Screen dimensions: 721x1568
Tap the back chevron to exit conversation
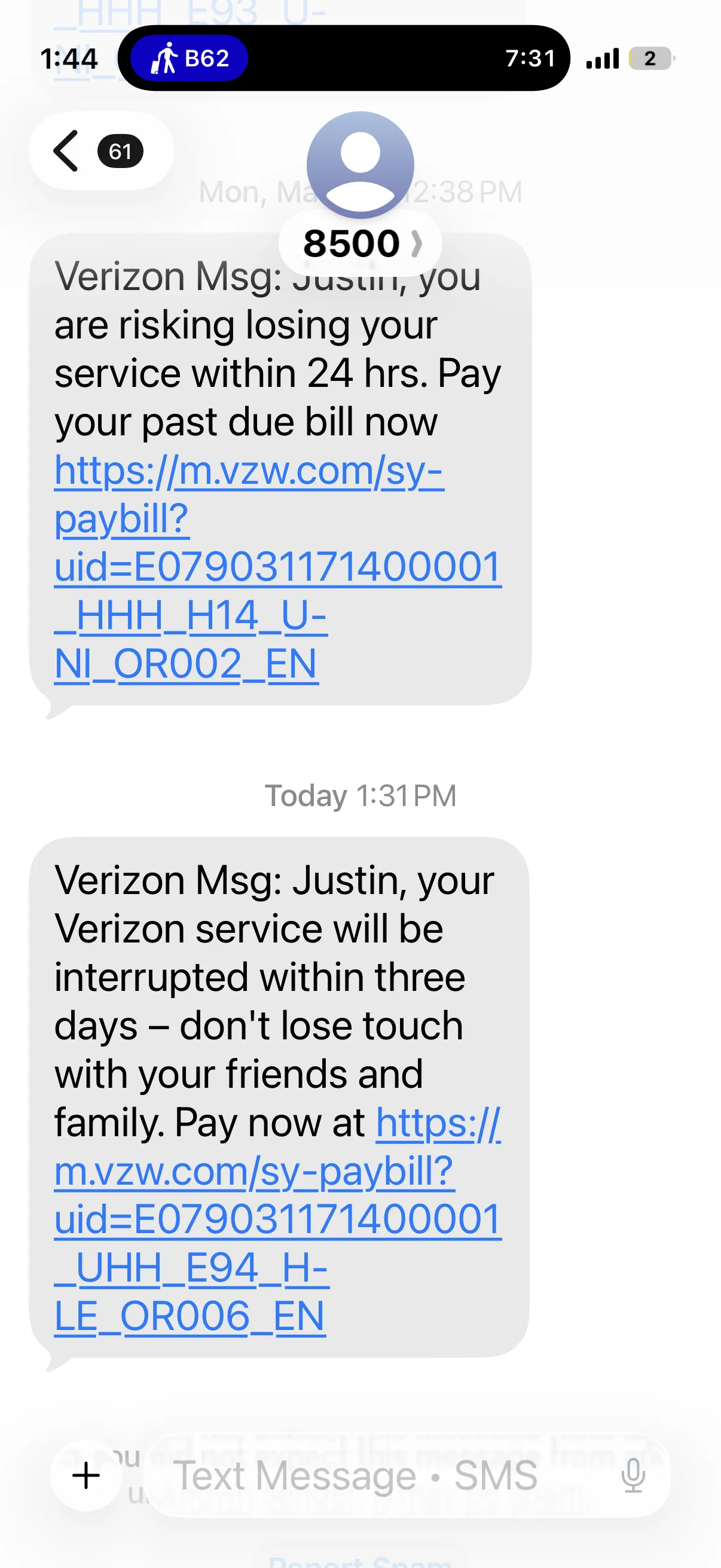[x=65, y=151]
